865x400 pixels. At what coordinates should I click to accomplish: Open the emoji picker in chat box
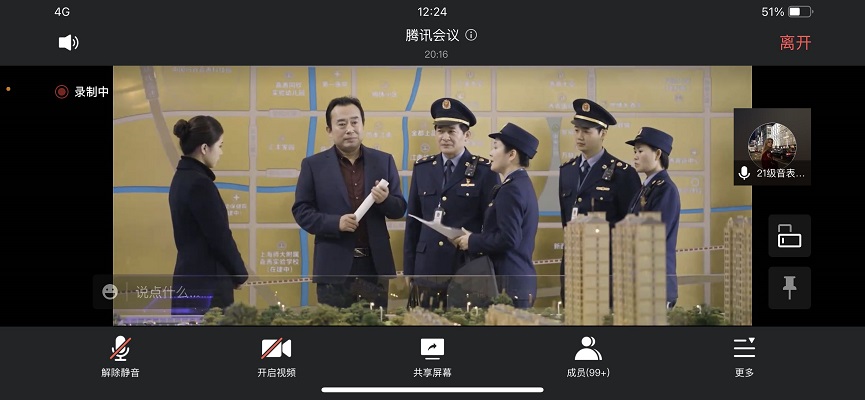tap(110, 292)
